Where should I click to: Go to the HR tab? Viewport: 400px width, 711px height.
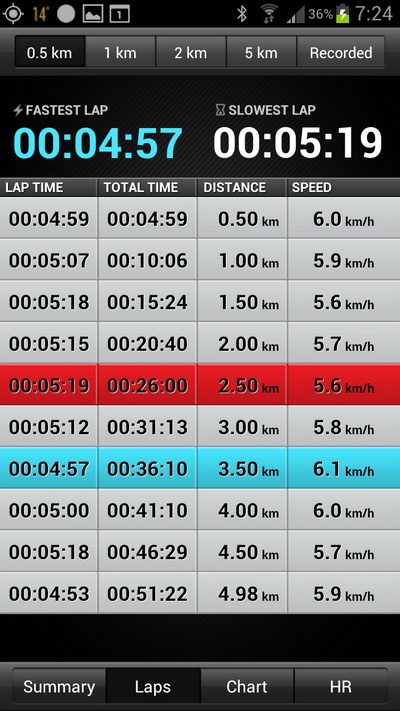tap(341, 687)
